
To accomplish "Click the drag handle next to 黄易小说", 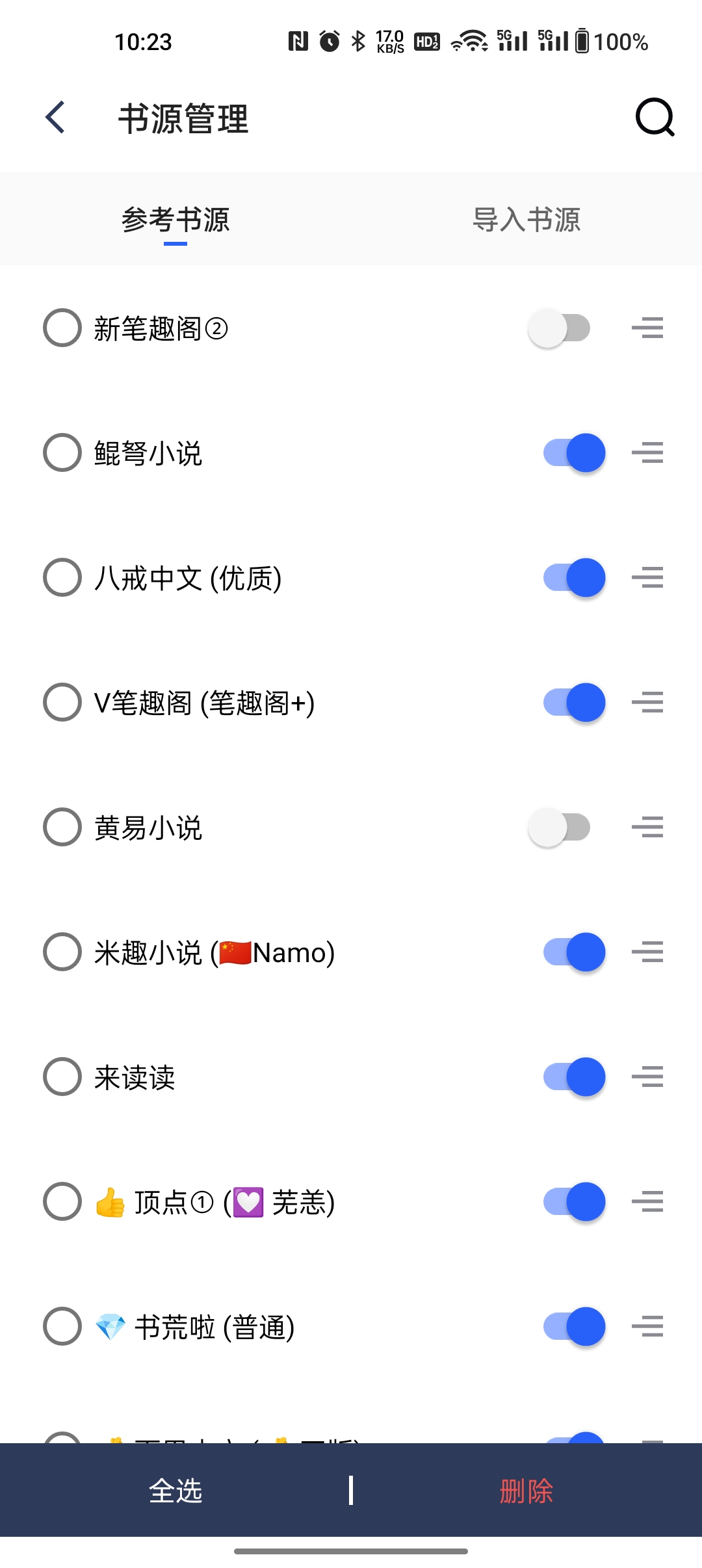I will pyautogui.click(x=647, y=827).
